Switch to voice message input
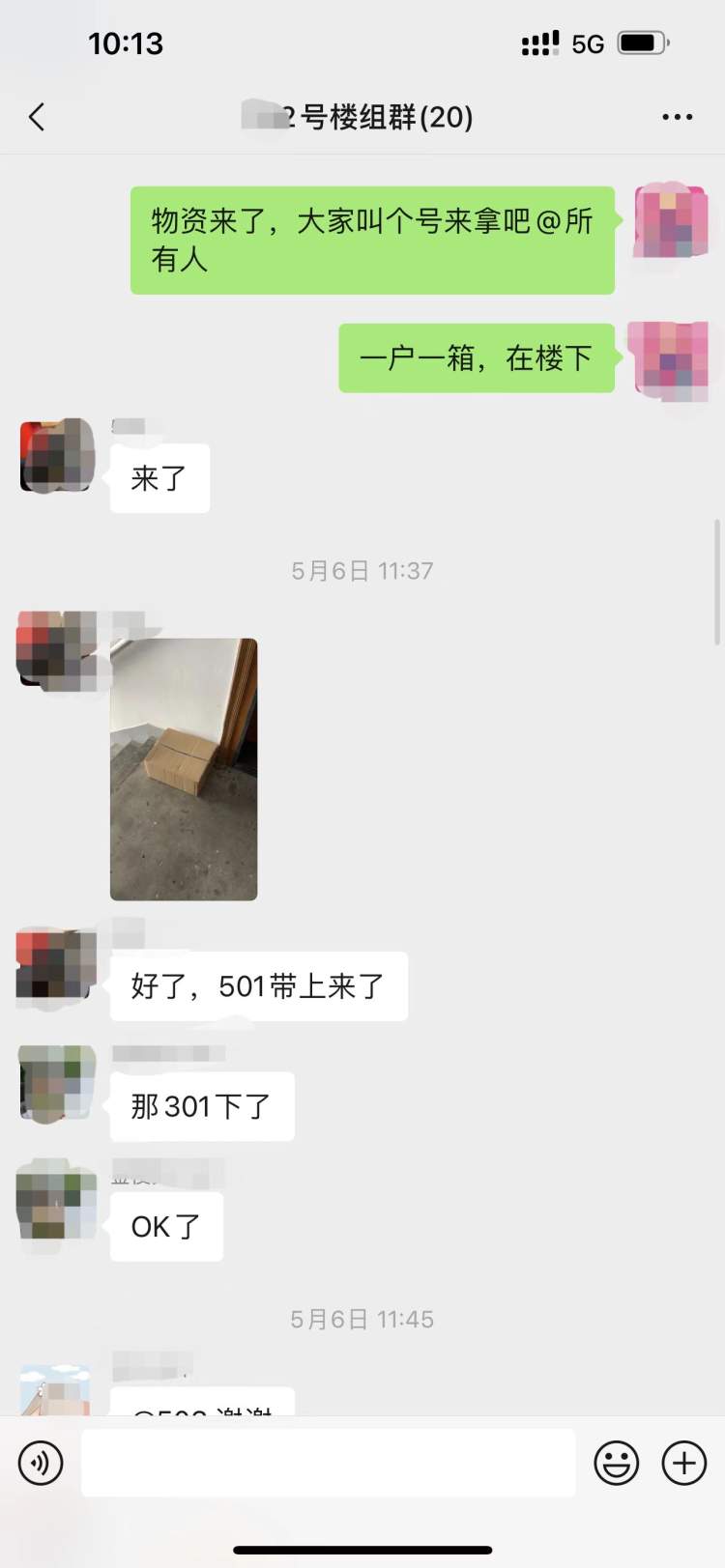This screenshot has height=1568, width=725. tap(41, 1463)
